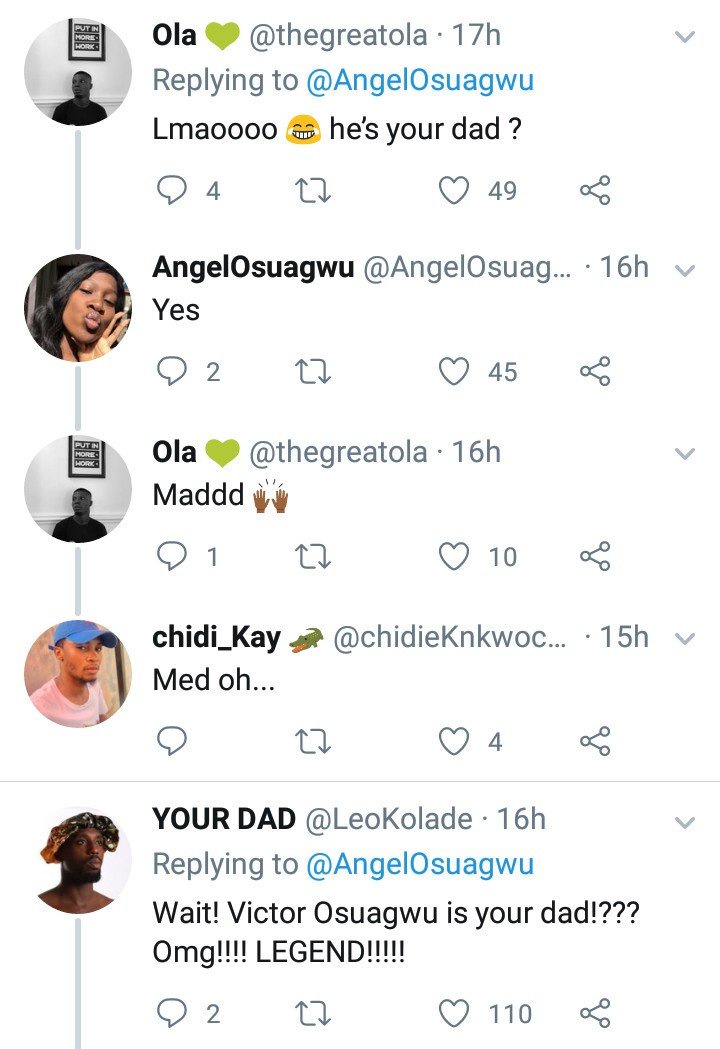Image resolution: width=720 pixels, height=1049 pixels.
Task: Retweet chidi_Kay's "Med oh..." tweet
Action: point(314,741)
